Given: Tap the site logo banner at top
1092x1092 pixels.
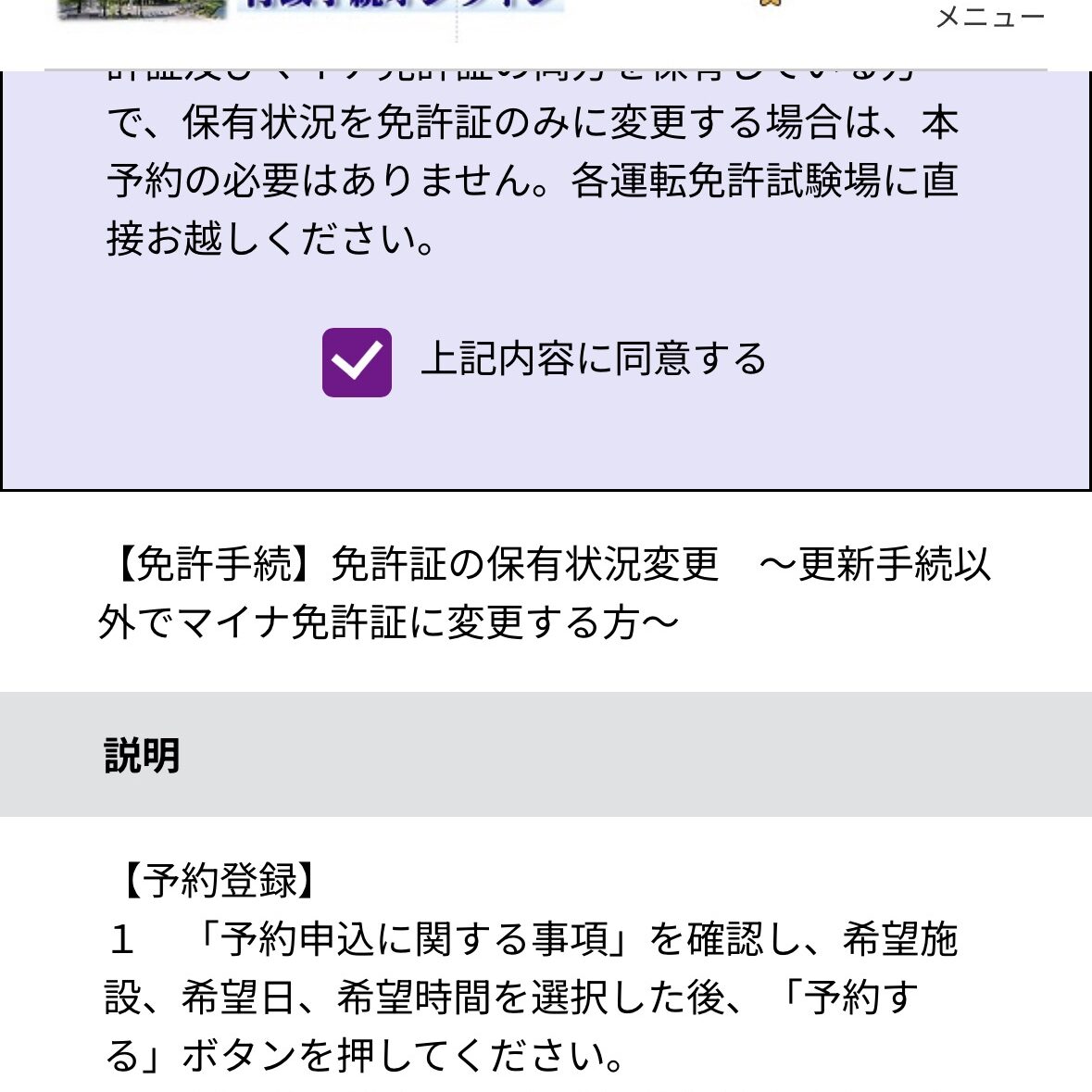Looking at the screenshot, I should tap(310, 9).
